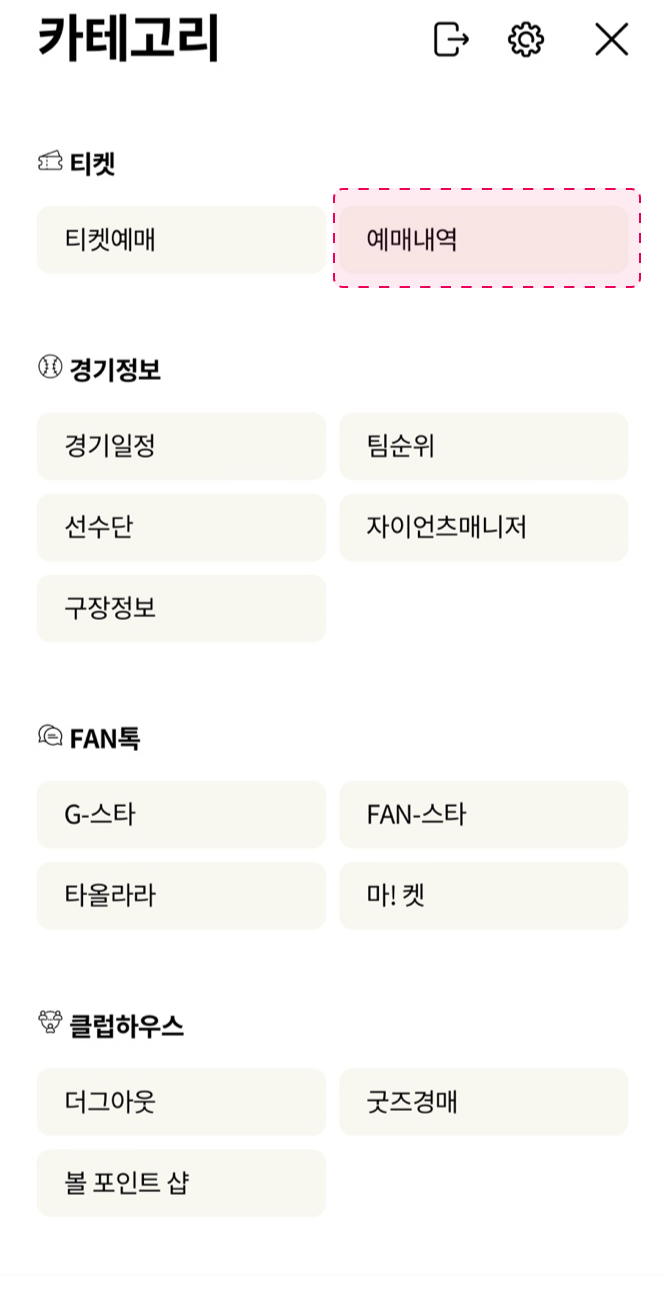View 경기일정 game schedule

(x=181, y=446)
